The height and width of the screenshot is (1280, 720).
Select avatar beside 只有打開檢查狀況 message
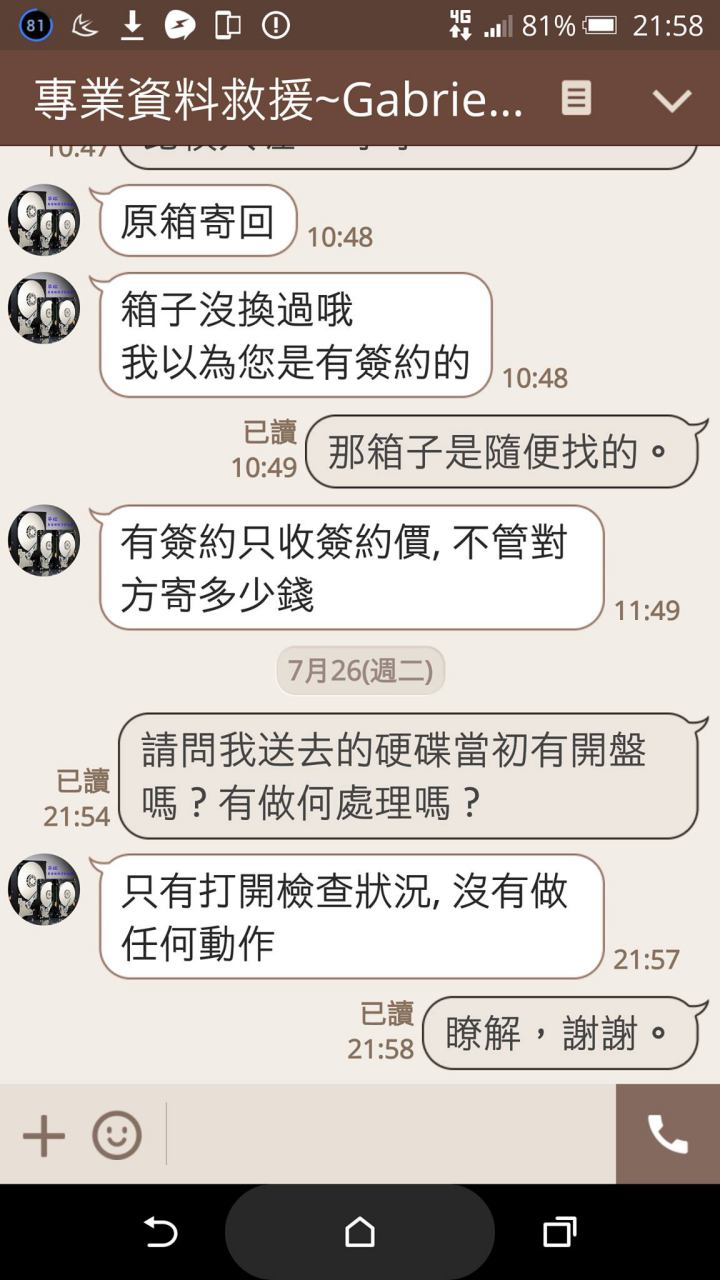[44, 889]
